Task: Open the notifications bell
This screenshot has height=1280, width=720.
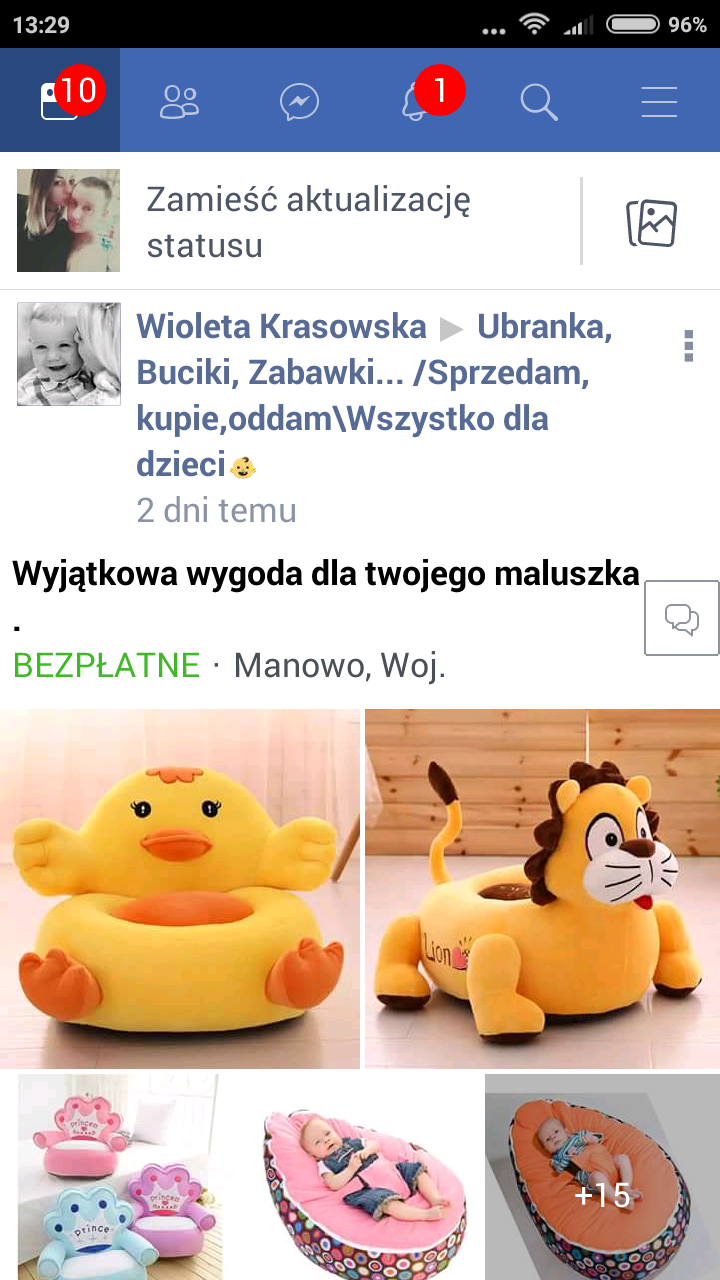Action: pyautogui.click(x=419, y=101)
